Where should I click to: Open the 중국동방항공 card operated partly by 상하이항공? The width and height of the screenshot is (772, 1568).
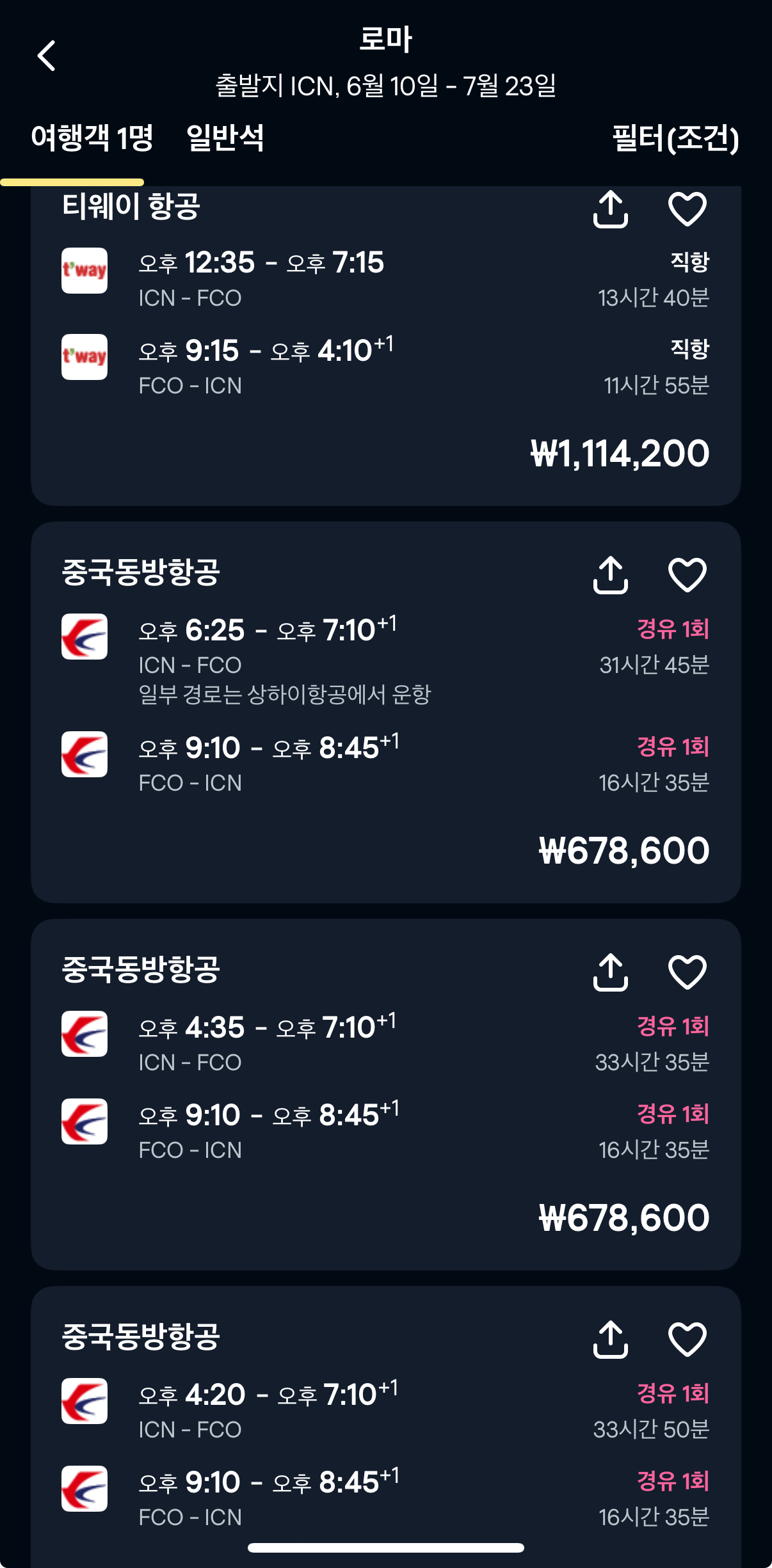click(386, 712)
